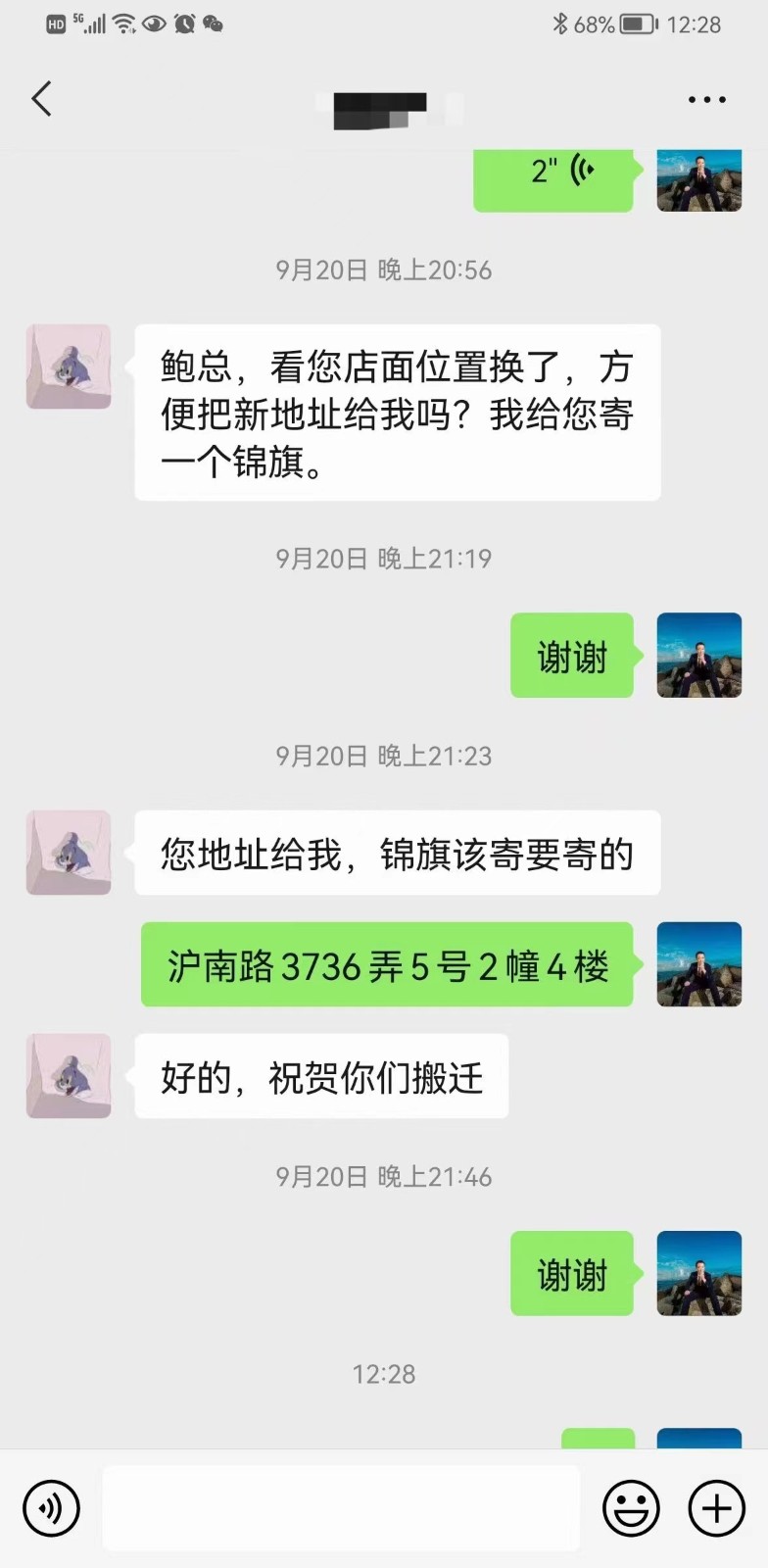Play the 2-second voice message
Viewport: 768px width, 1568px height.
553,174
